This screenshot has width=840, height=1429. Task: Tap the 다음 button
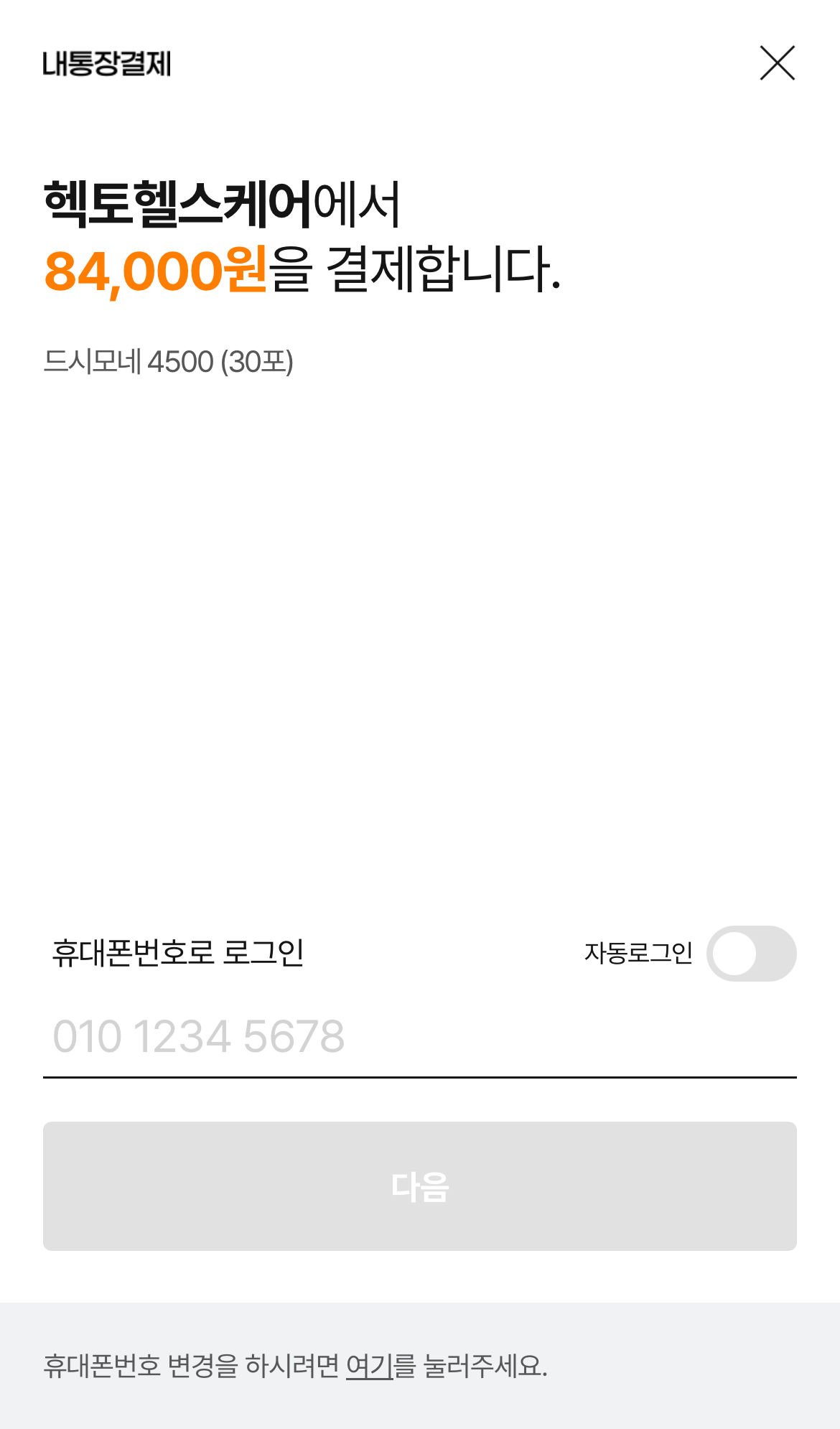pyautogui.click(x=419, y=1186)
